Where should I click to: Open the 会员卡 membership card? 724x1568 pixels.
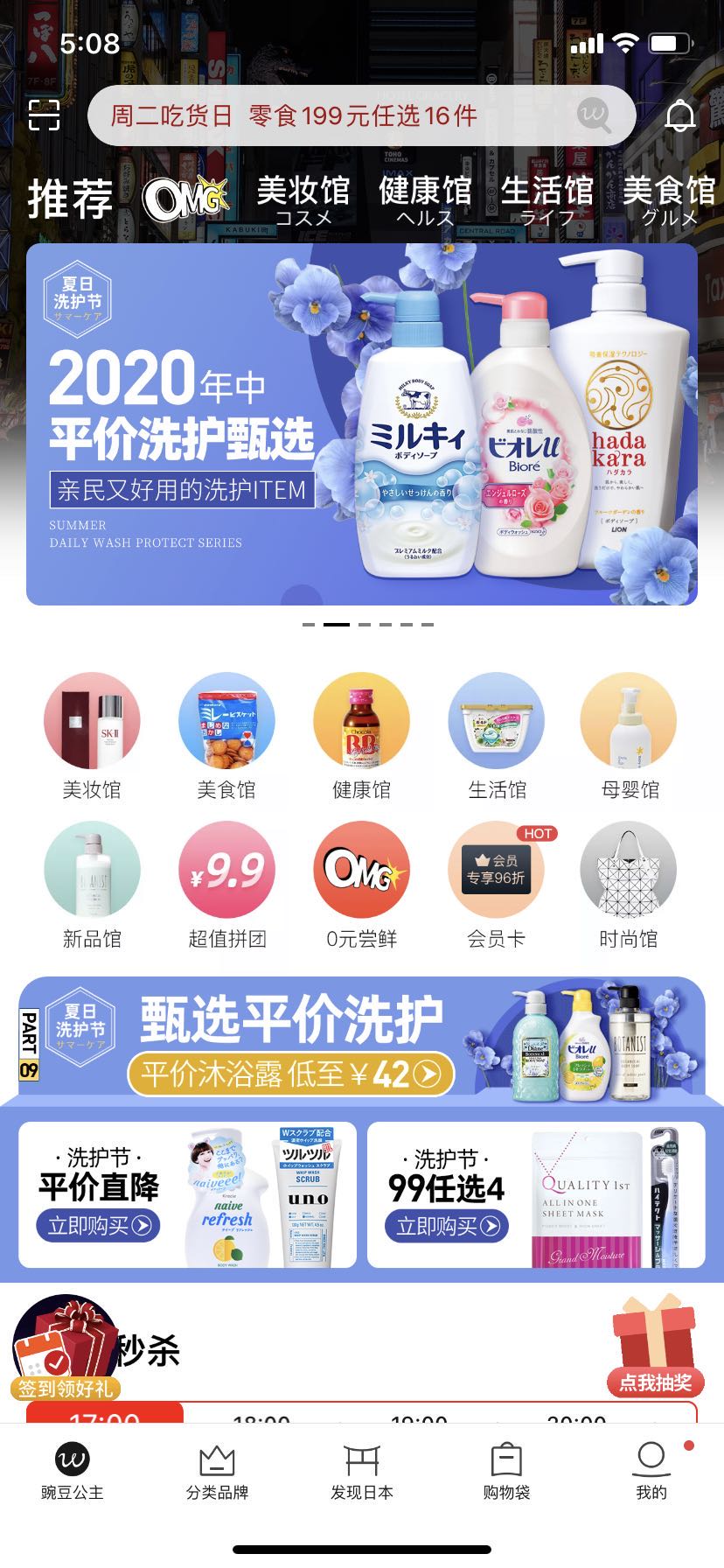[496, 886]
